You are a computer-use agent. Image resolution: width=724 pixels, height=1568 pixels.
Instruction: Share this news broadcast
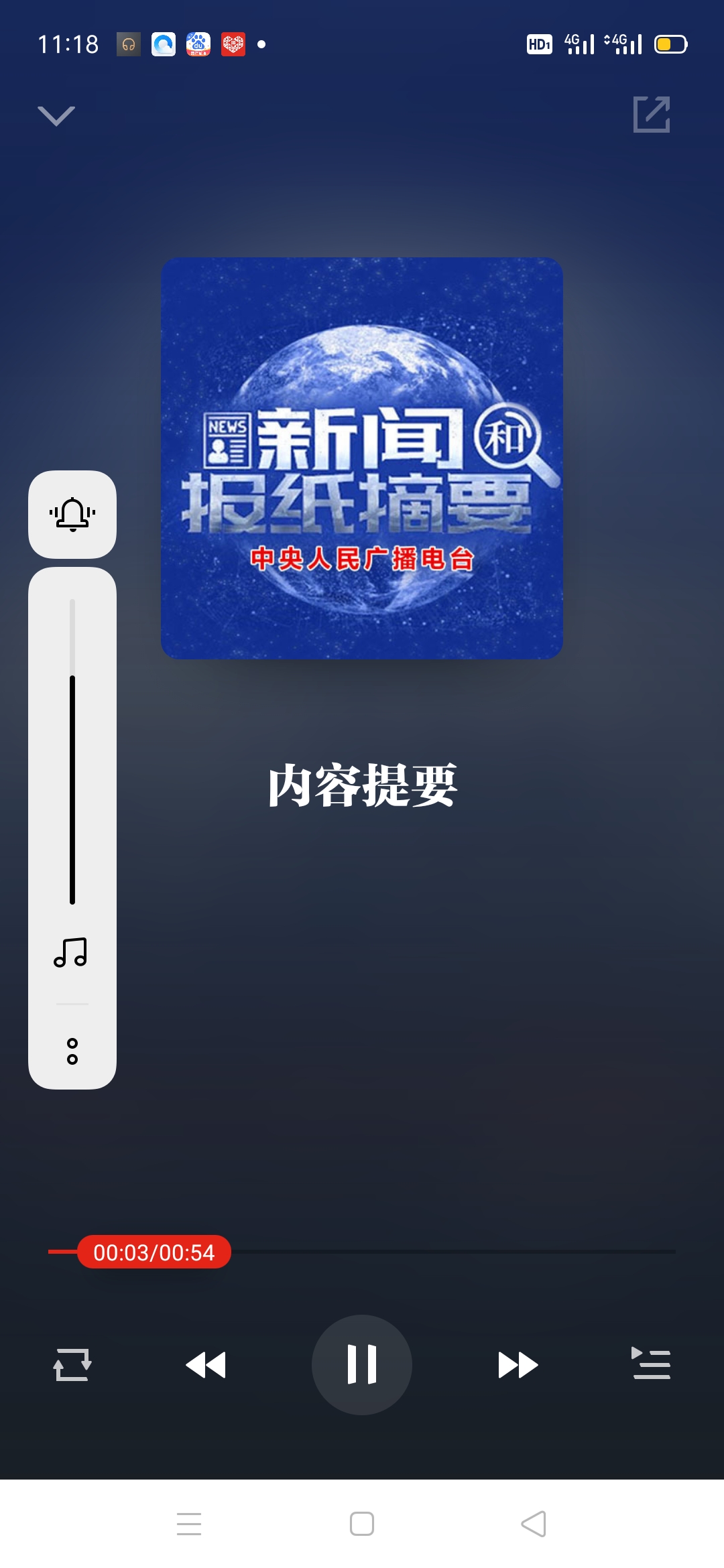point(652,115)
